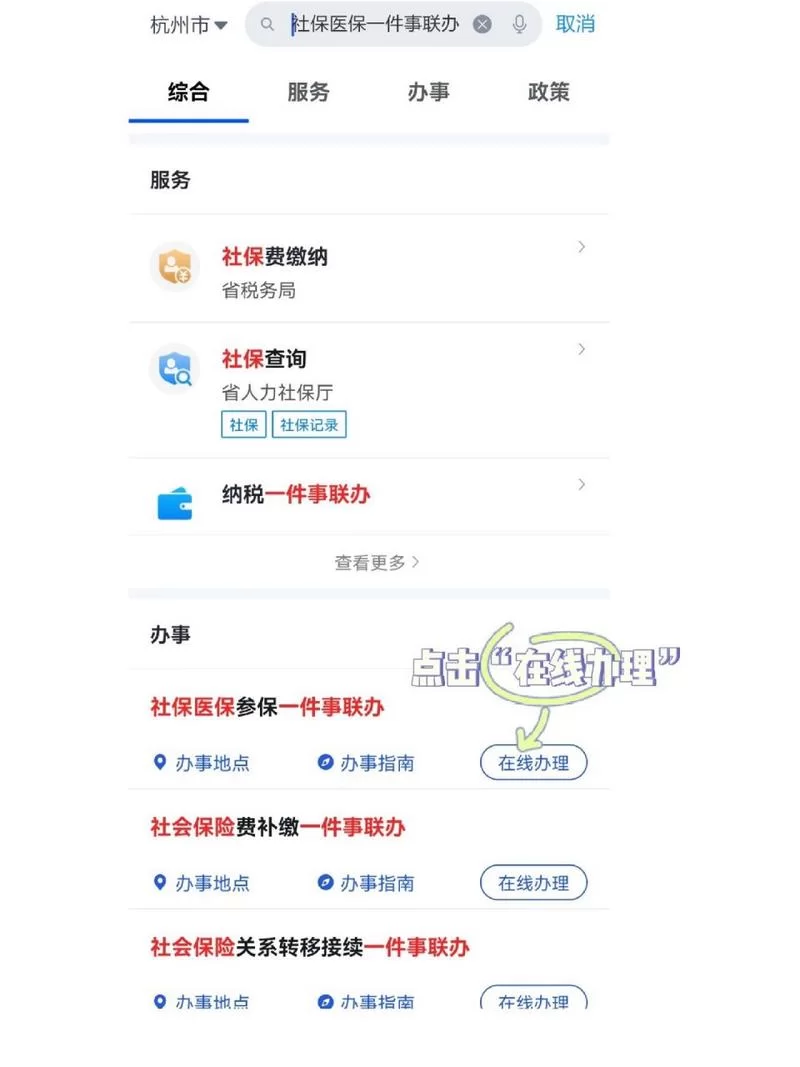Click 查看更多 to see more services
800x1067 pixels.
point(374,562)
